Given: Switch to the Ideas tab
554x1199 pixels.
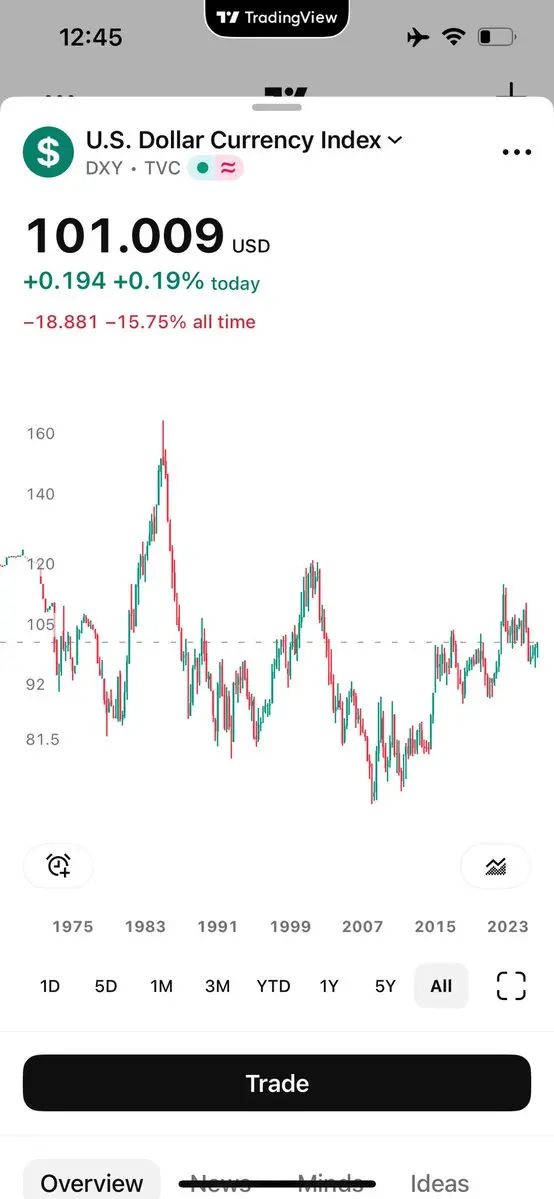Looking at the screenshot, I should tap(440, 1184).
